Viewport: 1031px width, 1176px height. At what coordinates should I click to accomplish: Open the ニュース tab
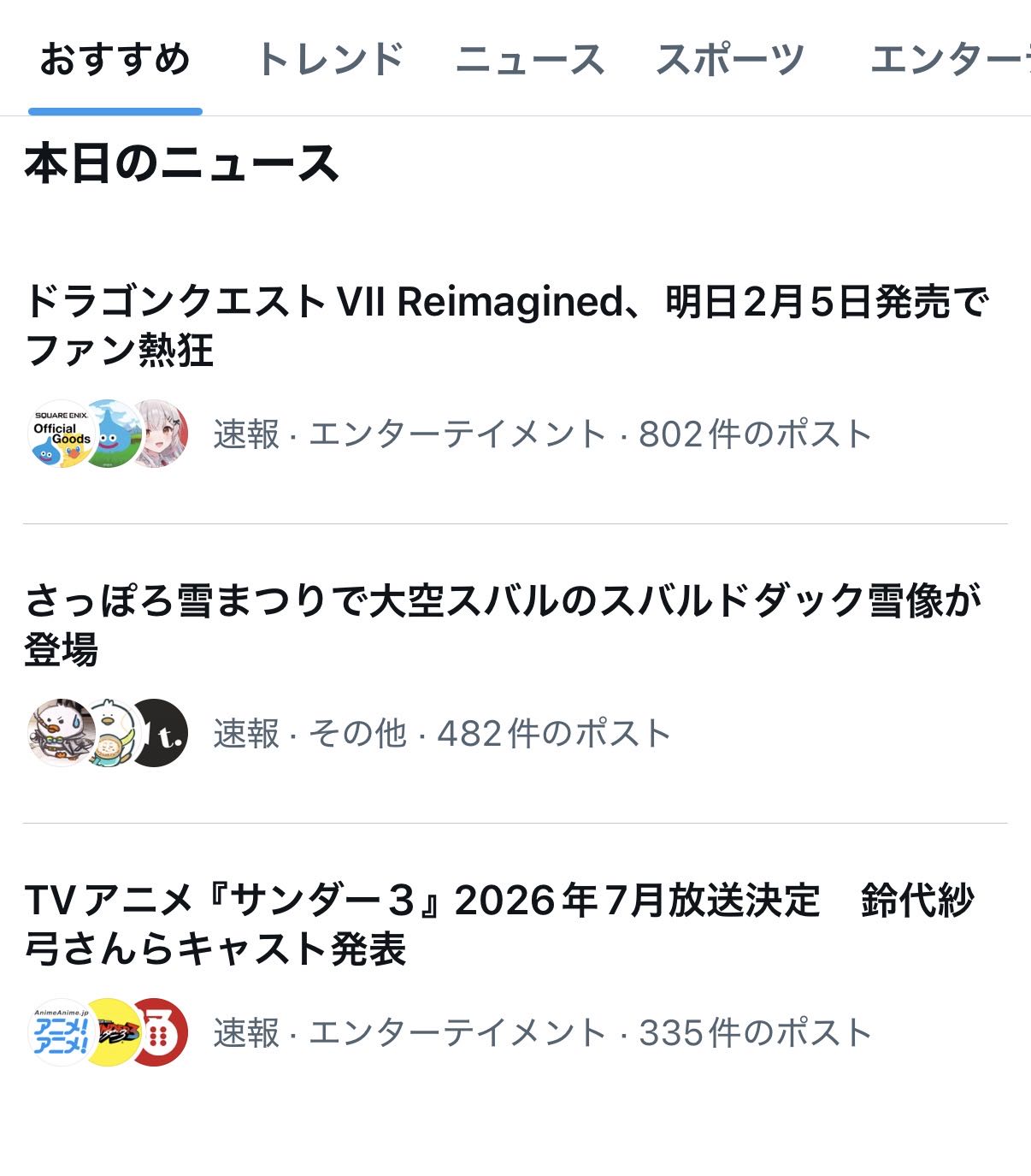[x=530, y=60]
